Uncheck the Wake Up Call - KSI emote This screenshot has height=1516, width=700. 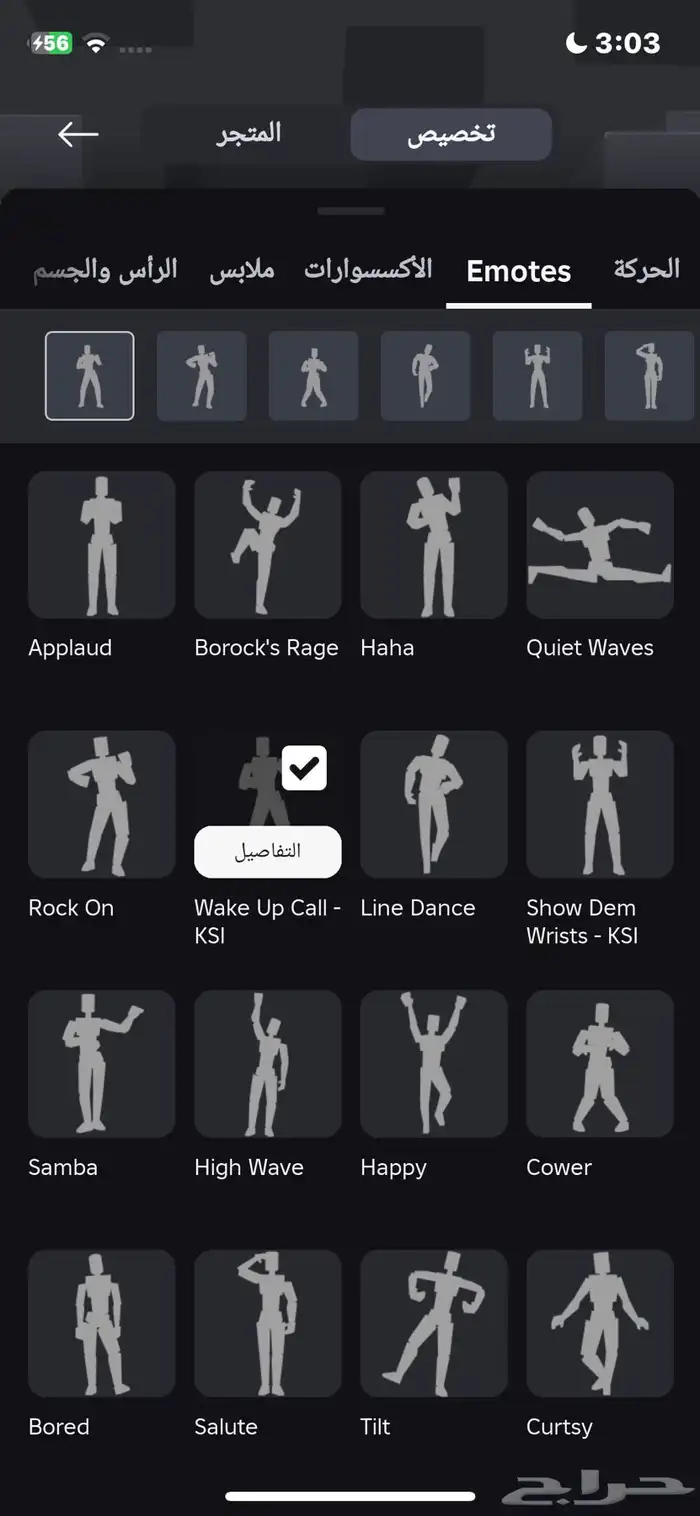[304, 768]
